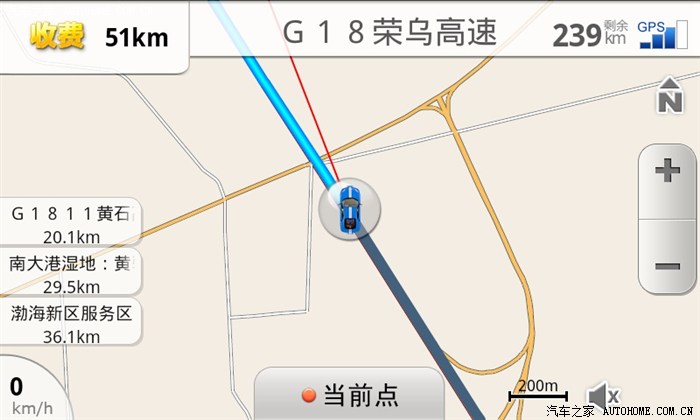Open the G18荣乌高速 road name bar
The width and height of the screenshot is (700, 420).
(x=389, y=32)
